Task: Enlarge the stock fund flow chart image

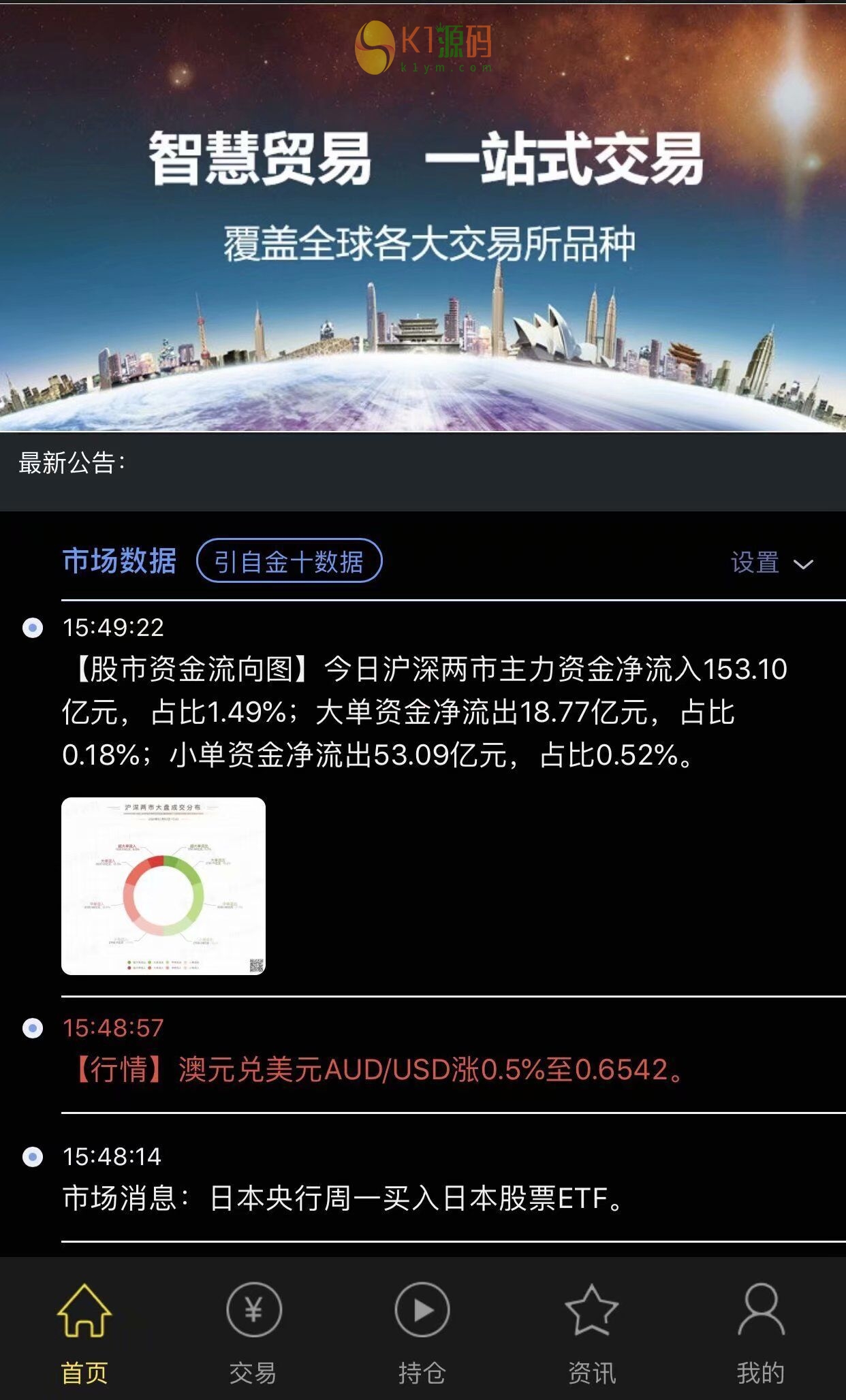Action: (x=163, y=885)
